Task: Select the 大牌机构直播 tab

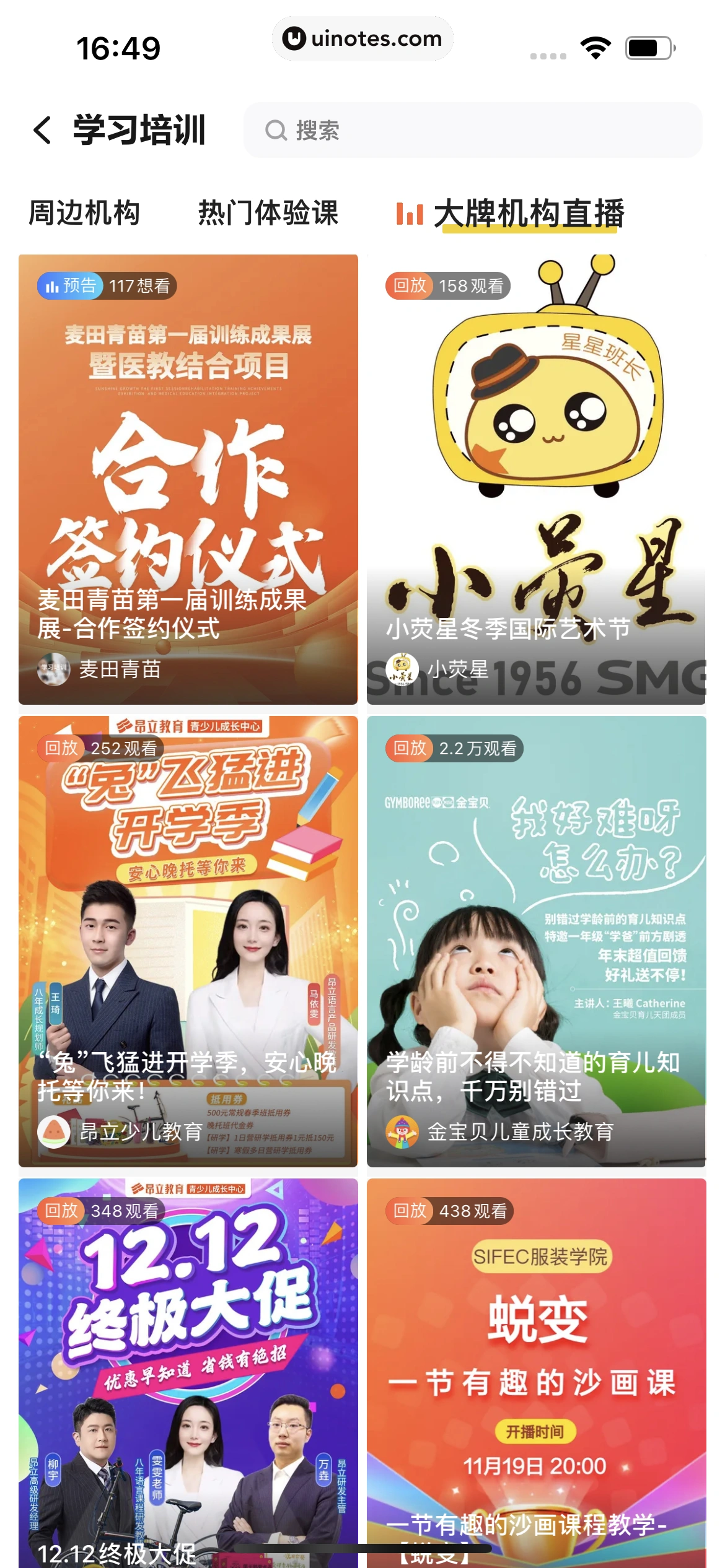Action: [x=528, y=213]
